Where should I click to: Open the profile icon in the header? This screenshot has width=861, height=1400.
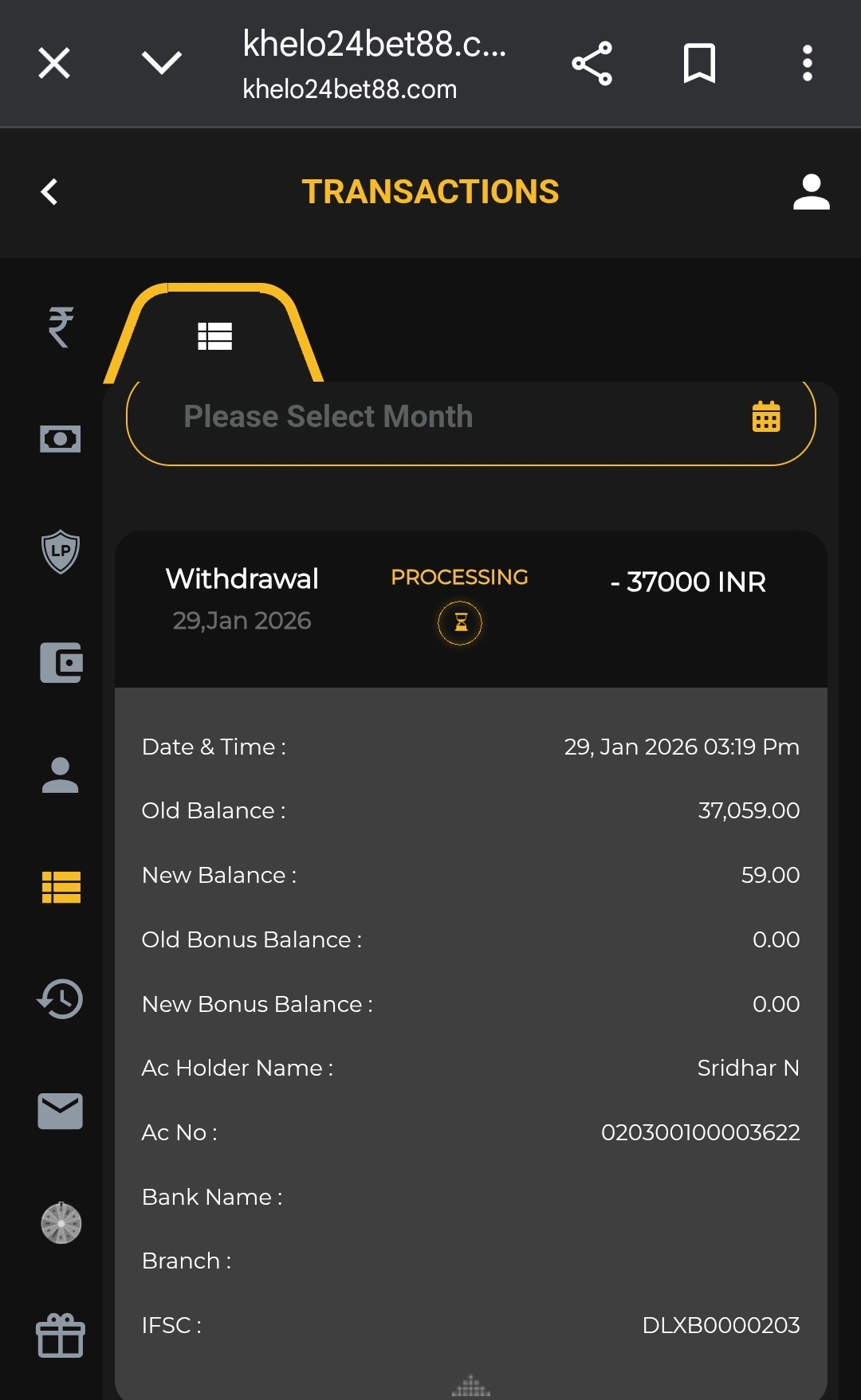click(x=811, y=192)
